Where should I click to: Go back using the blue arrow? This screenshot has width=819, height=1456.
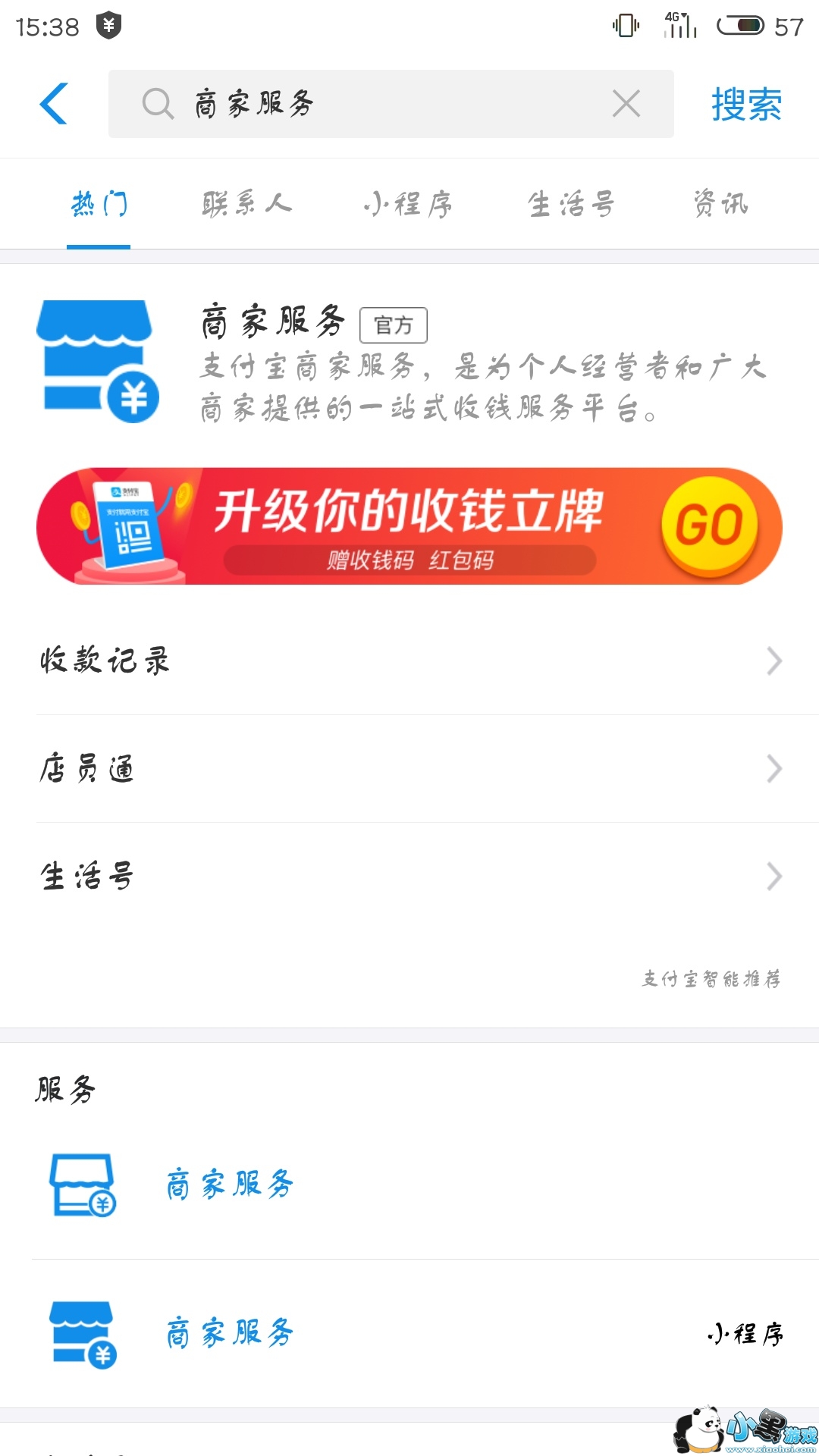[54, 104]
